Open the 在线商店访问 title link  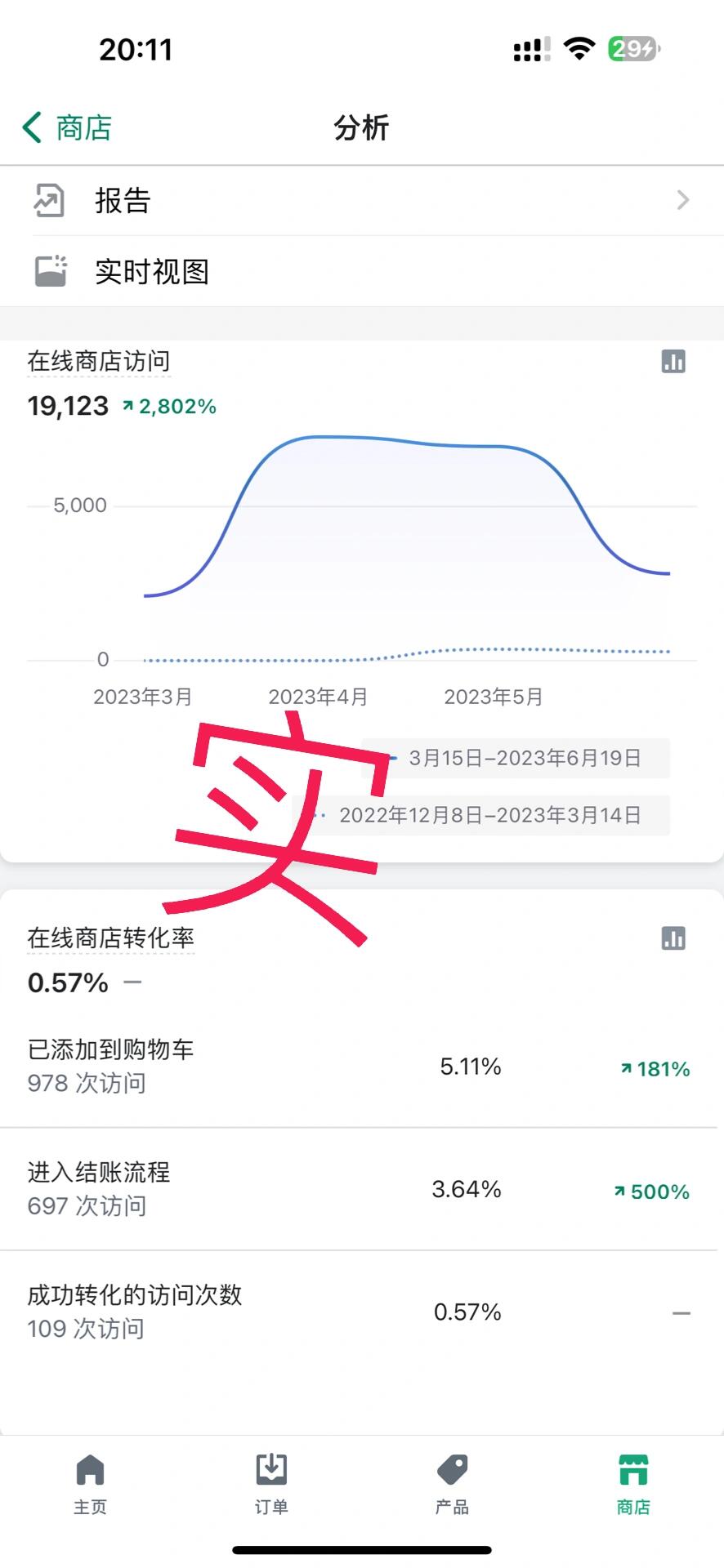(x=99, y=361)
